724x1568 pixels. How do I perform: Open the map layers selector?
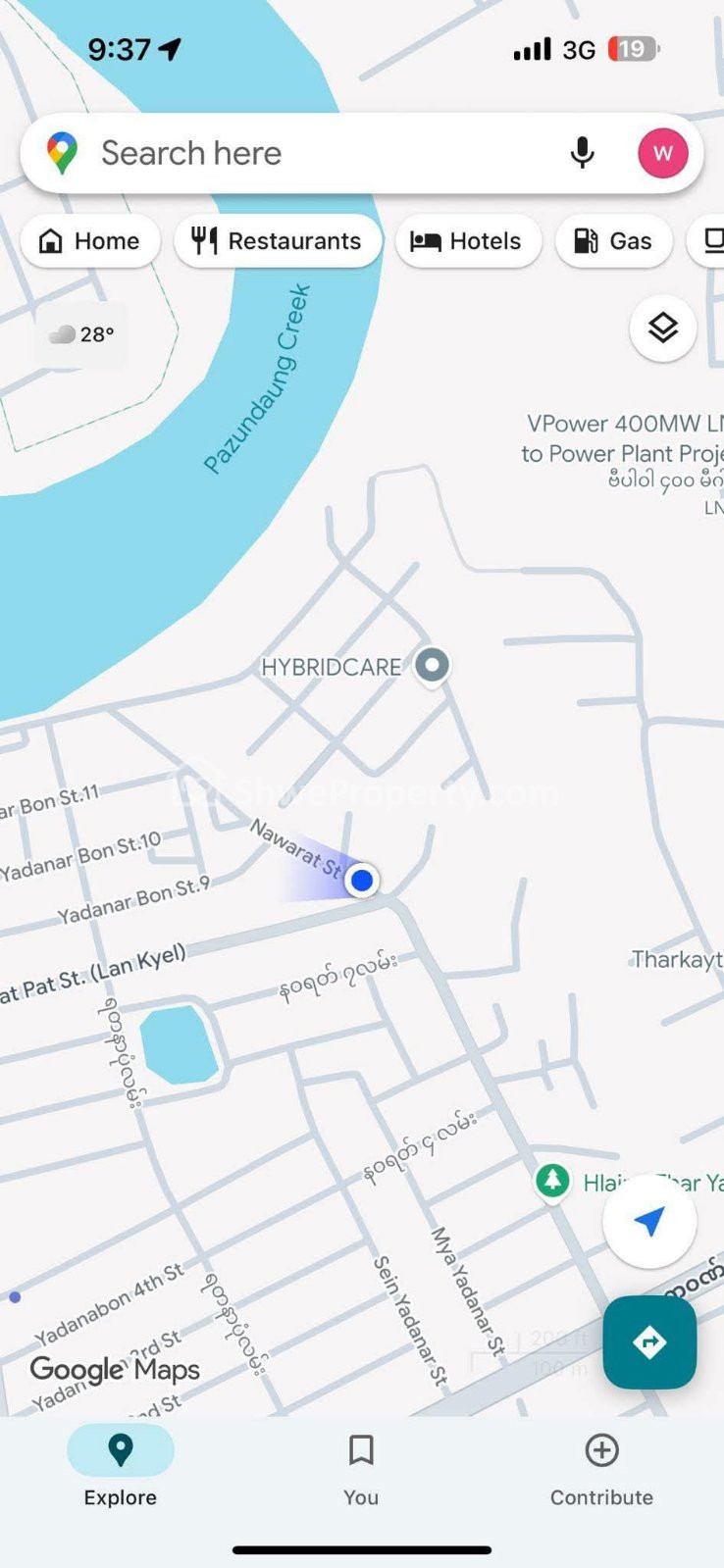click(662, 328)
